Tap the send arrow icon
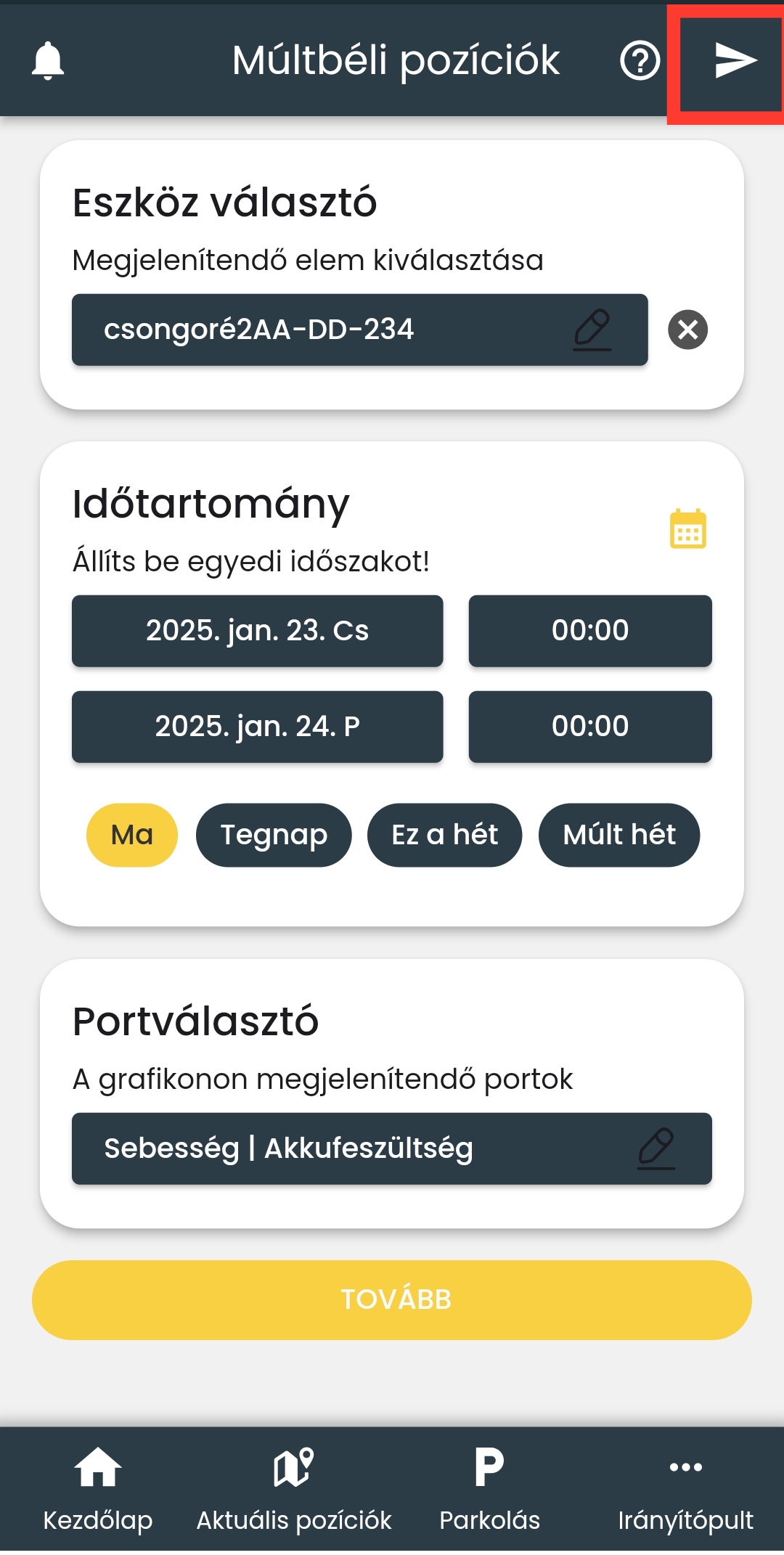This screenshot has height=1555, width=784. [735, 60]
